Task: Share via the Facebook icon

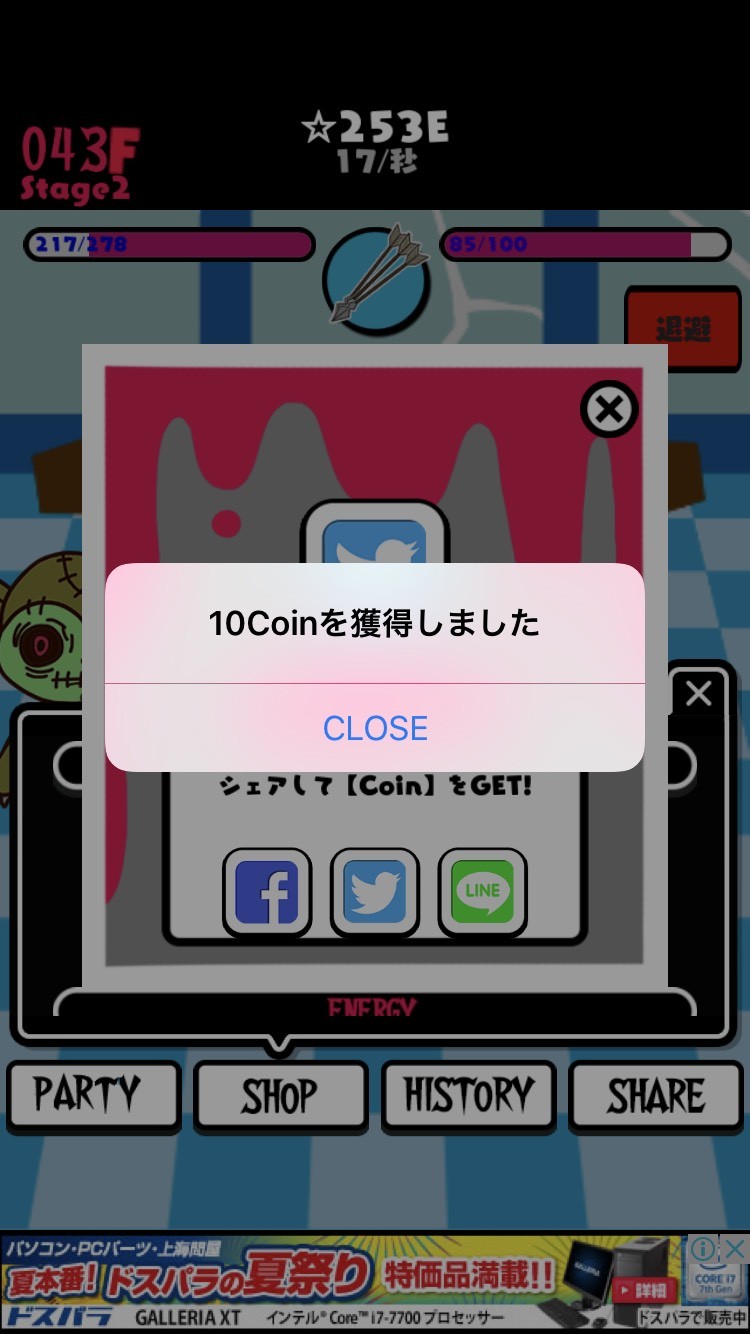Action: point(267,892)
